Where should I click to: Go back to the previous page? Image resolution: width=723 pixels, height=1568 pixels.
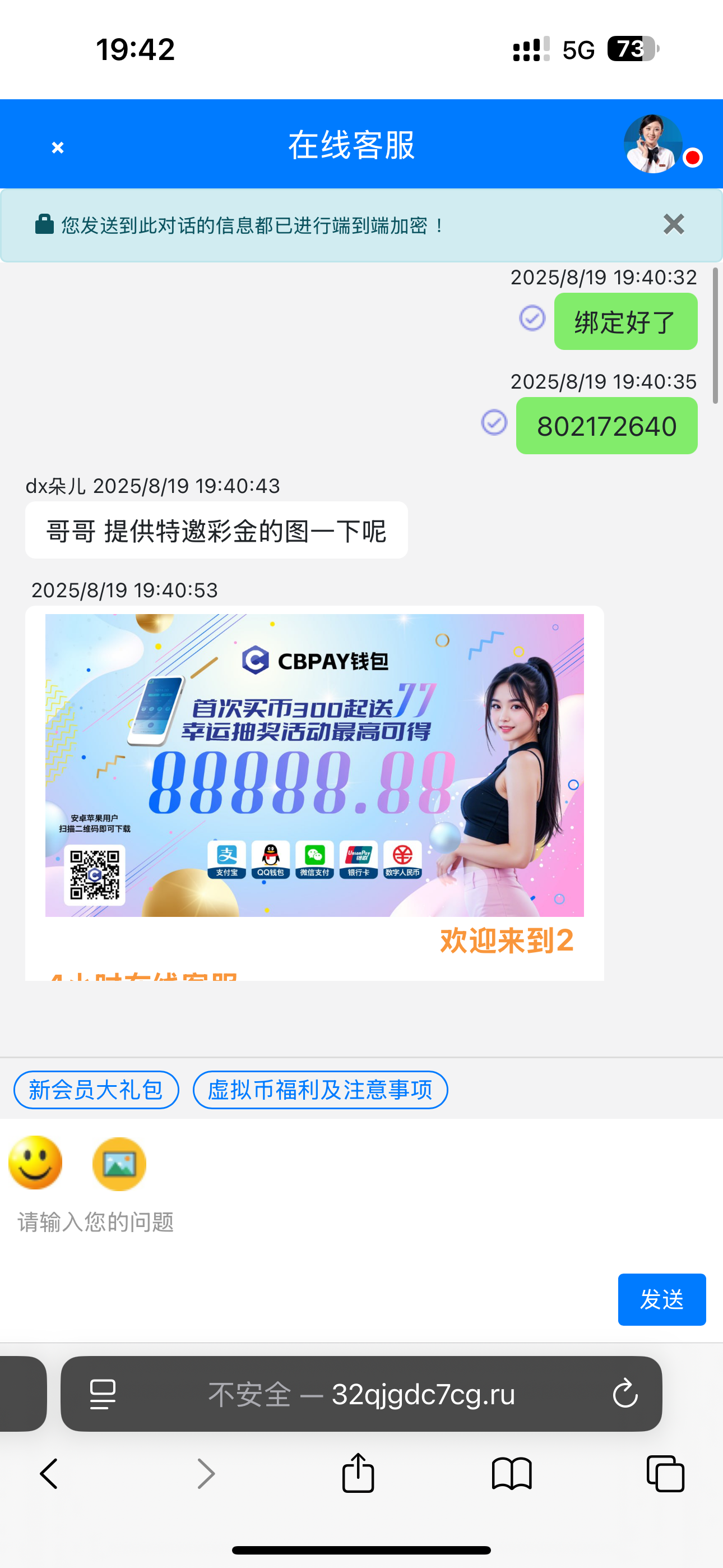coord(49,1474)
